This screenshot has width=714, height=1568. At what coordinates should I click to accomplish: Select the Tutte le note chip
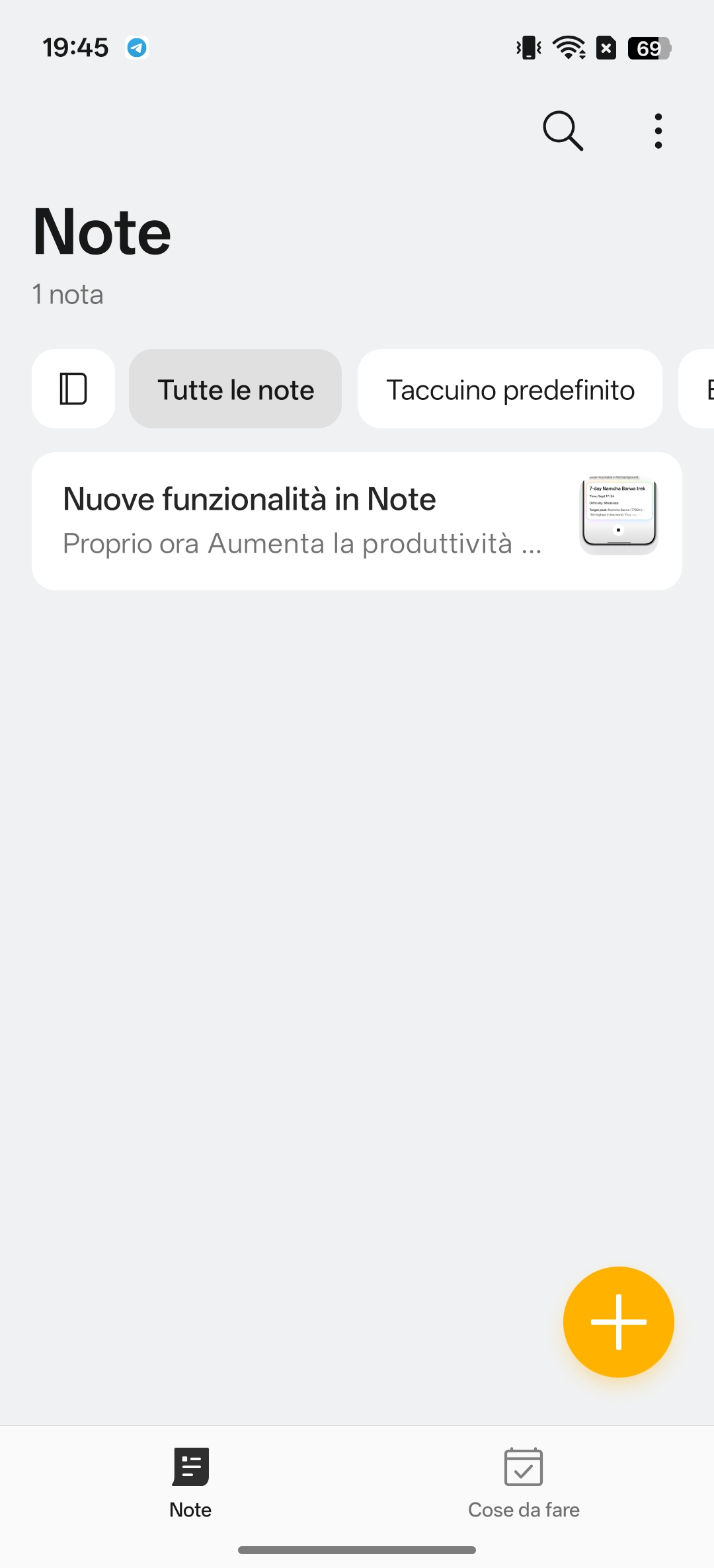point(235,389)
